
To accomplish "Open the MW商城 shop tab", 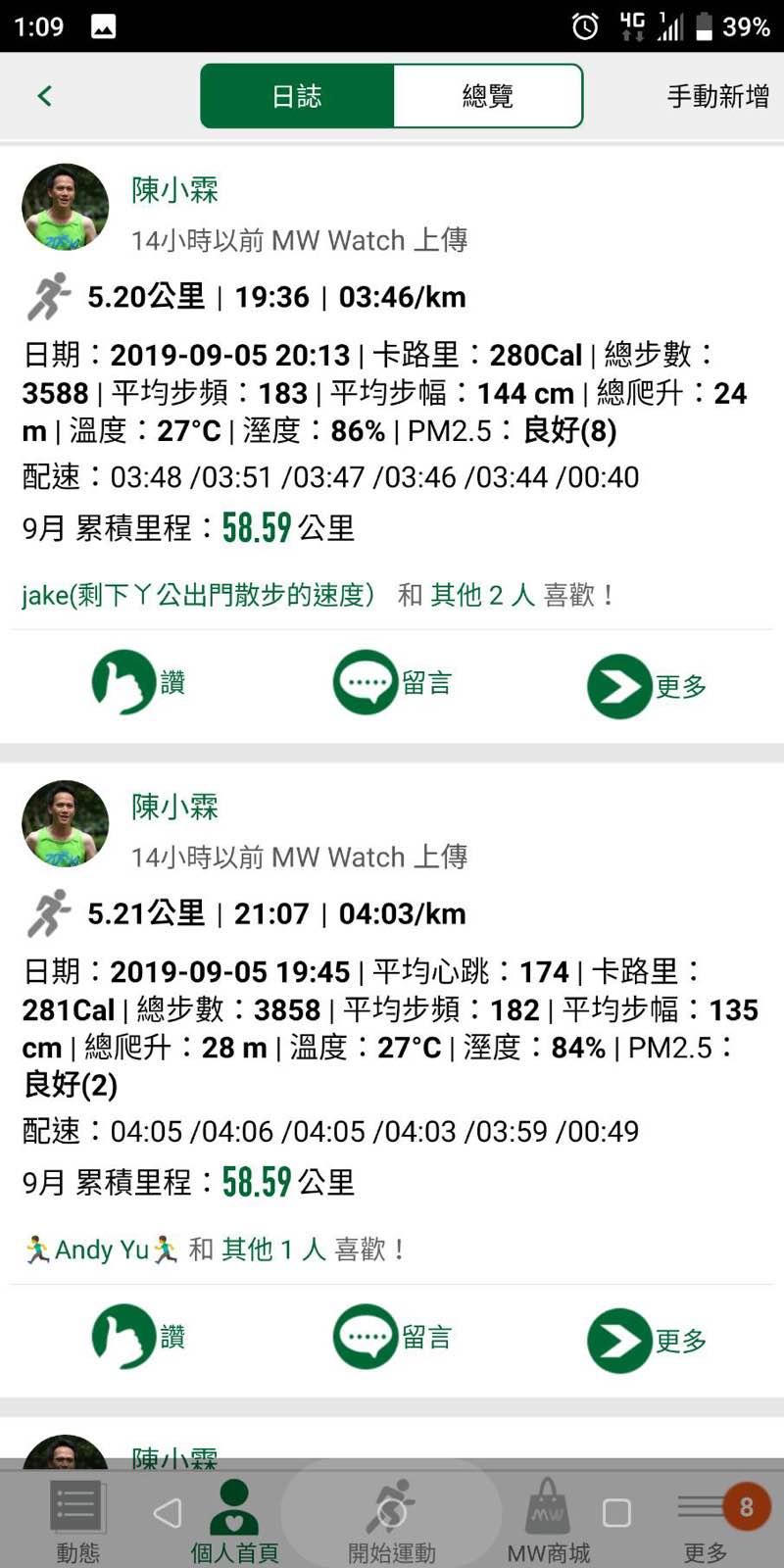I will (x=548, y=1519).
